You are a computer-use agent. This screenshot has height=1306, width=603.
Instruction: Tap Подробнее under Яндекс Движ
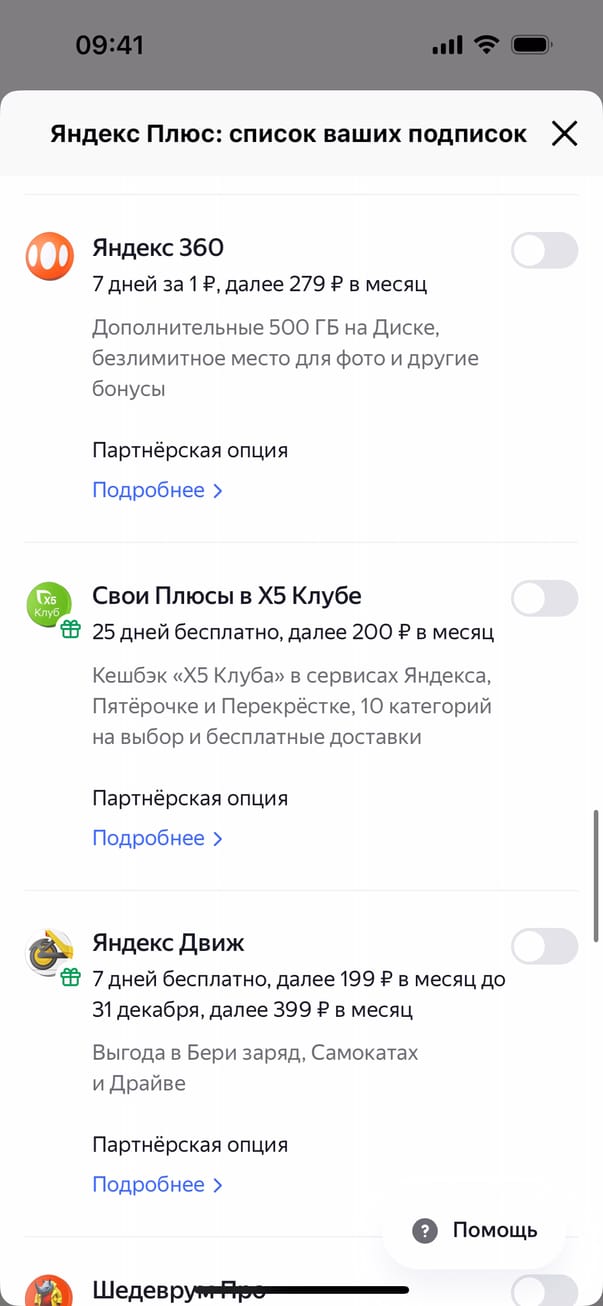tap(157, 1185)
